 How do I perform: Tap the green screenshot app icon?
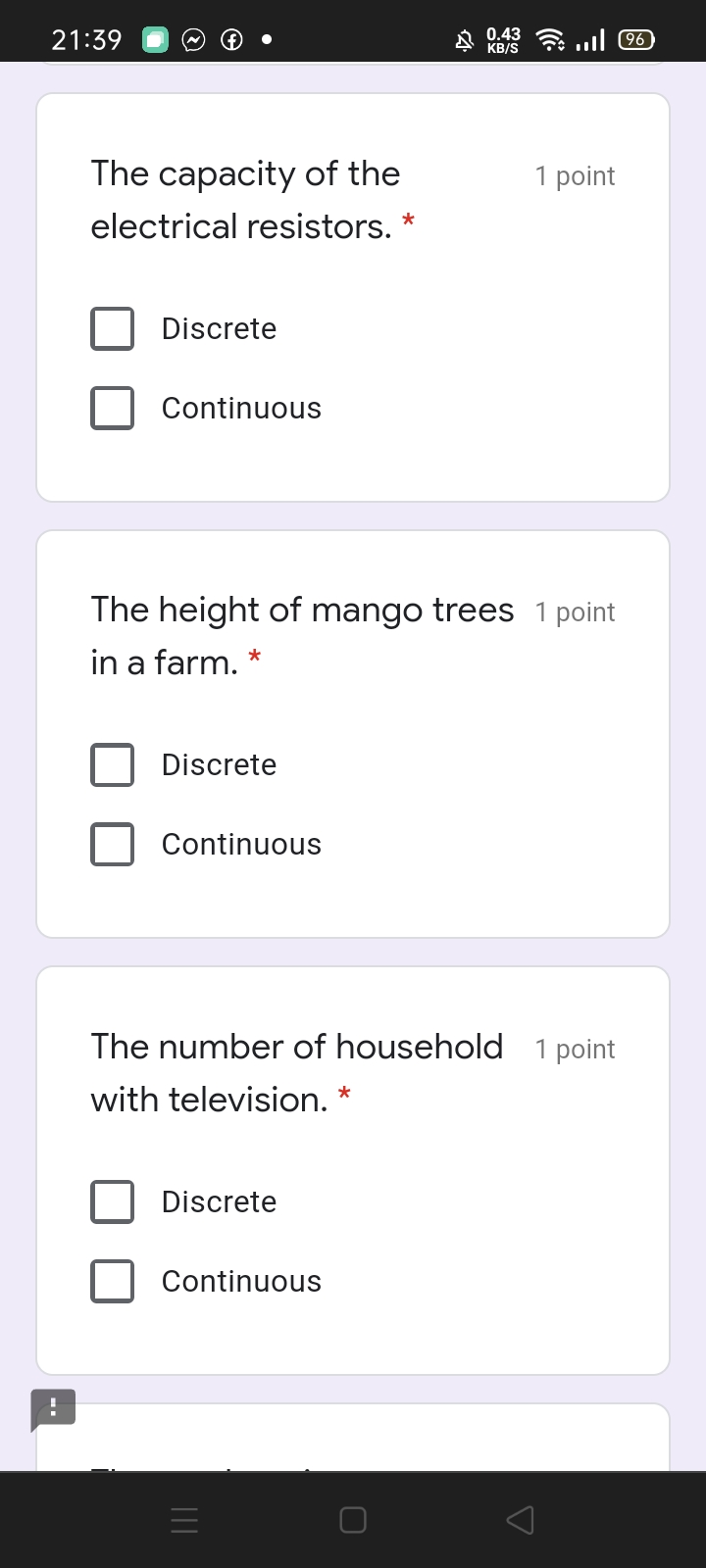[x=154, y=39]
